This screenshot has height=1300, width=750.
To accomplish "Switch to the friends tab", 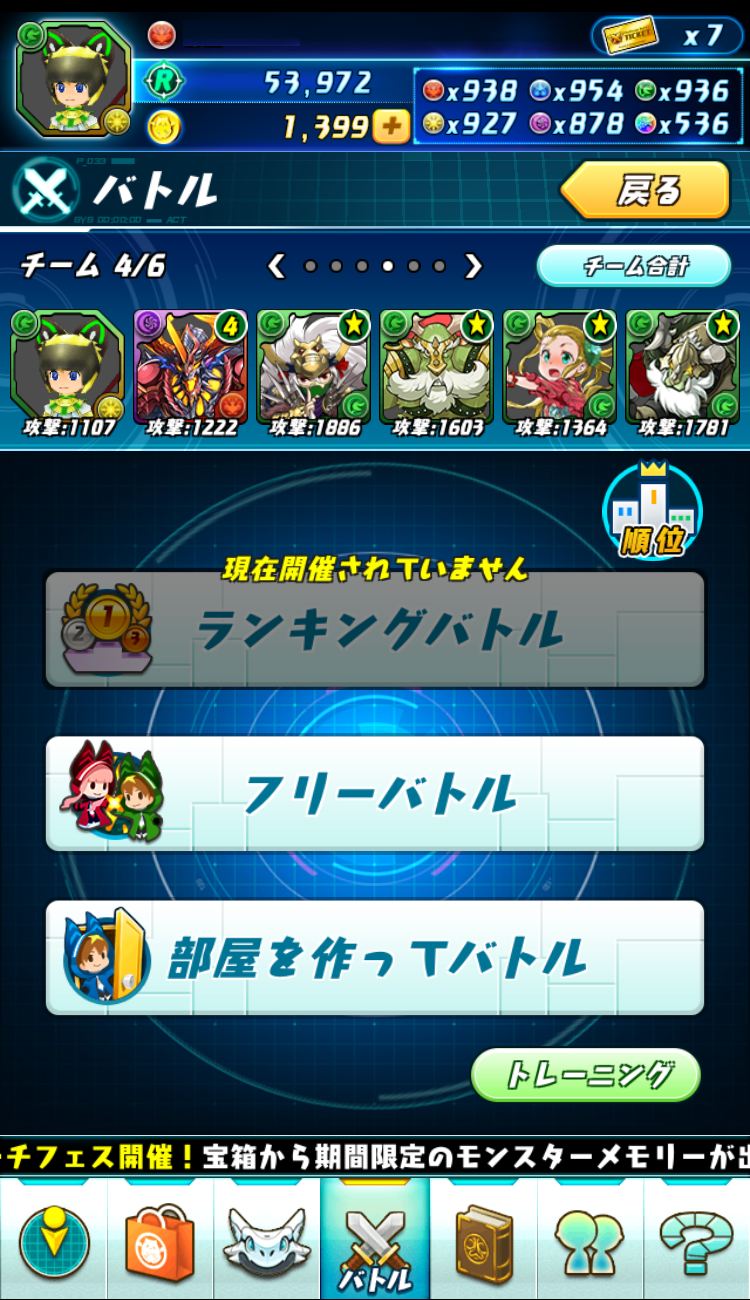I will (x=590, y=1242).
